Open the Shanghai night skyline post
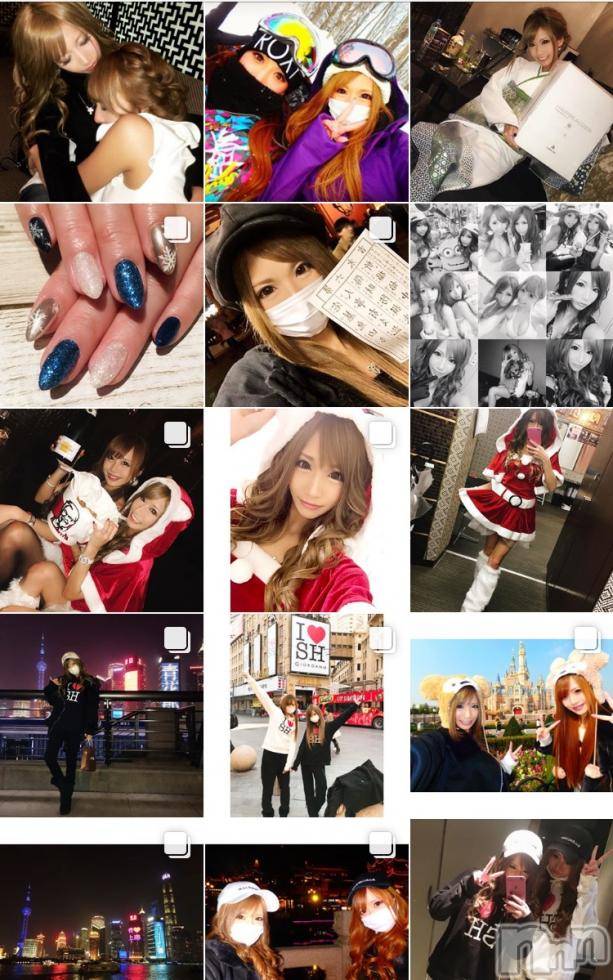 [101, 912]
